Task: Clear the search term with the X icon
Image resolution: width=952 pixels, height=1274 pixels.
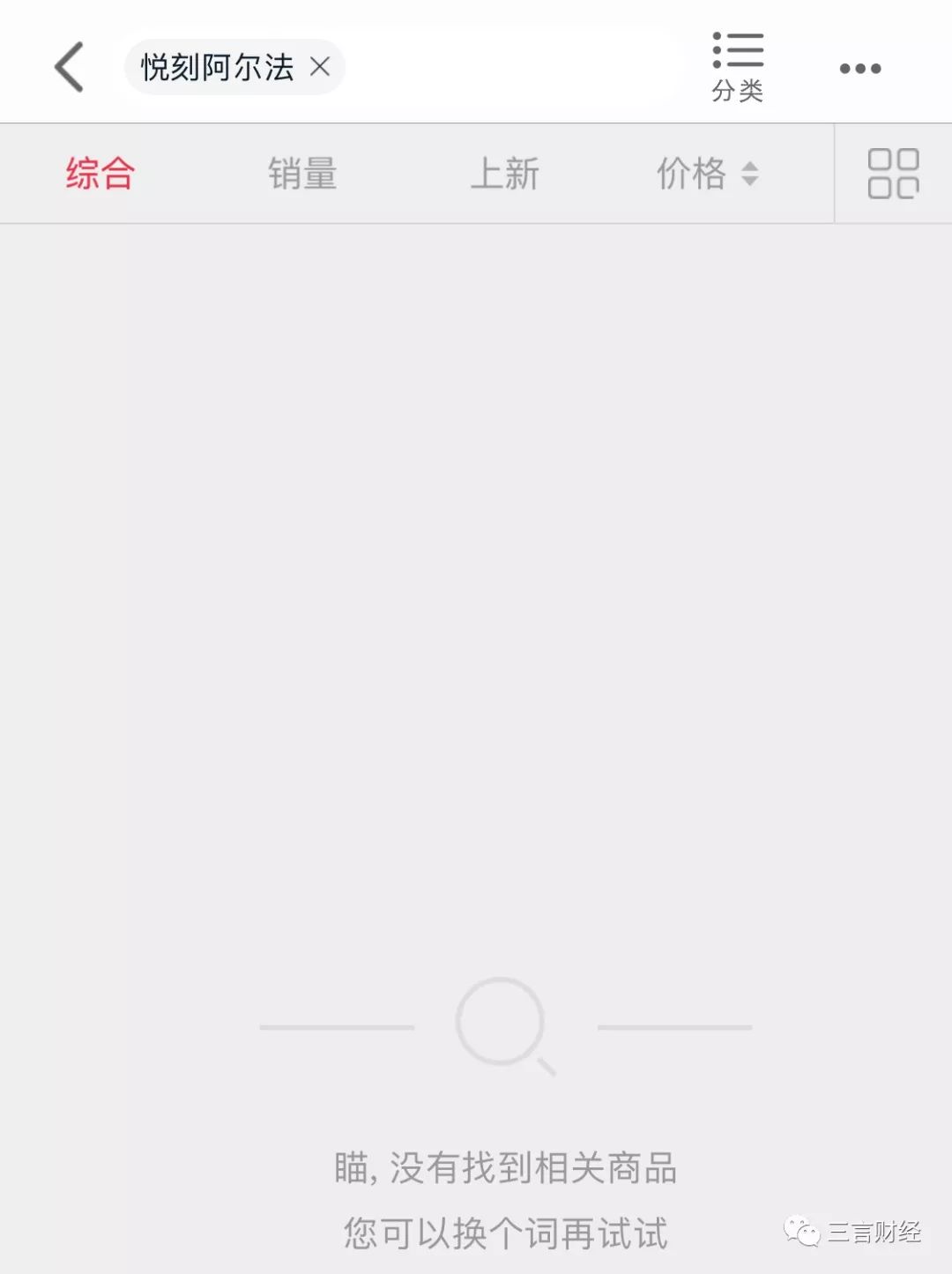Action: 321,67
